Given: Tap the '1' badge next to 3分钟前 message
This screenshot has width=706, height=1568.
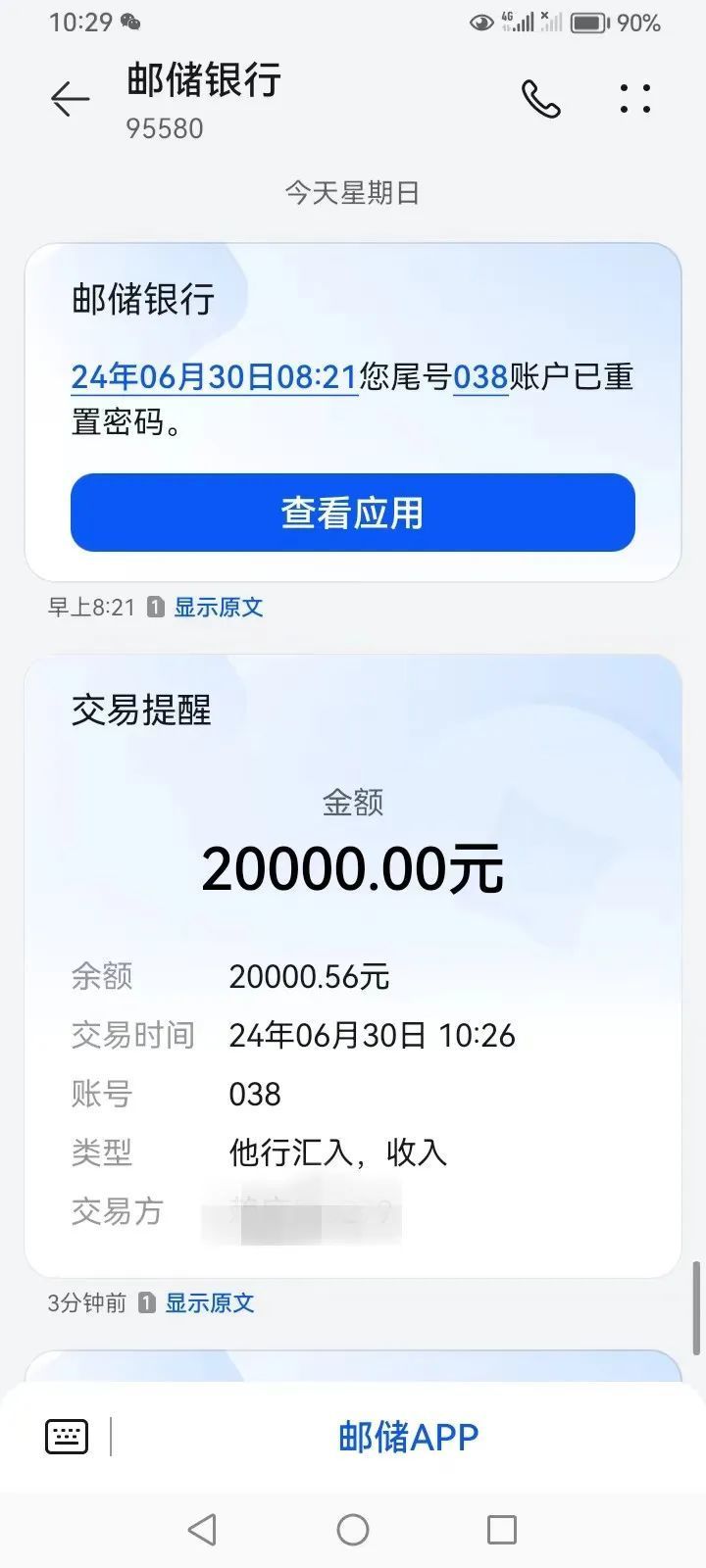Looking at the screenshot, I should pos(145,1303).
